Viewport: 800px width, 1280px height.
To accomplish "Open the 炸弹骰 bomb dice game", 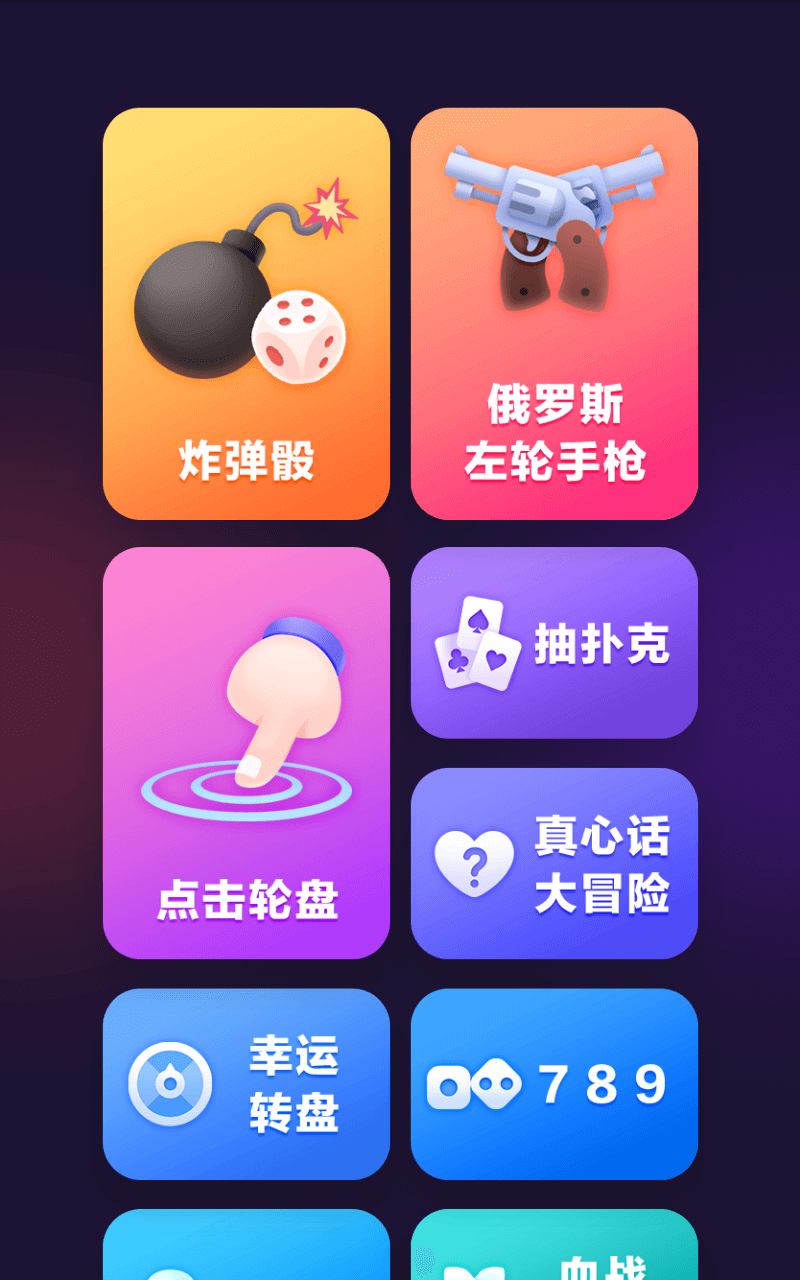I will point(246,314).
